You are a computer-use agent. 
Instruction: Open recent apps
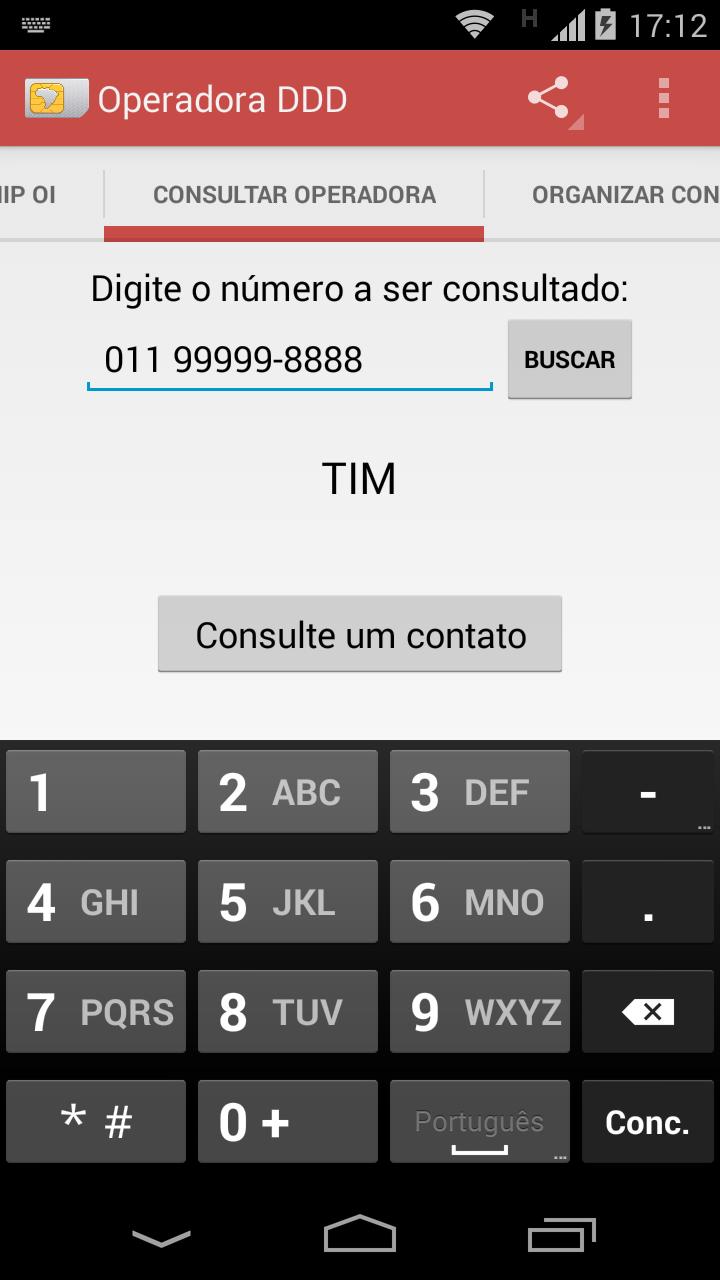pyautogui.click(x=561, y=1235)
